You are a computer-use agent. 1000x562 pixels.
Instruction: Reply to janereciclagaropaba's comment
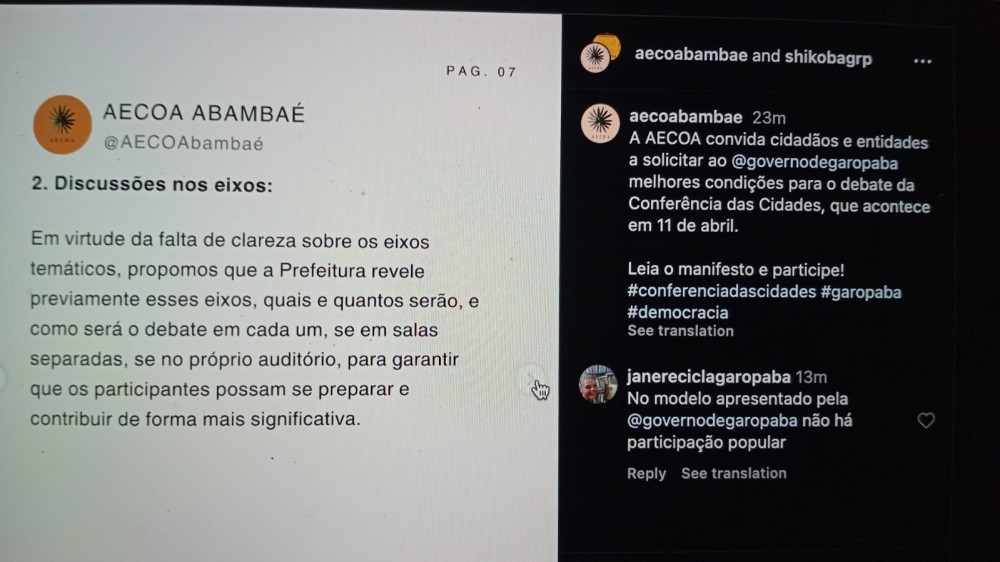coord(646,474)
